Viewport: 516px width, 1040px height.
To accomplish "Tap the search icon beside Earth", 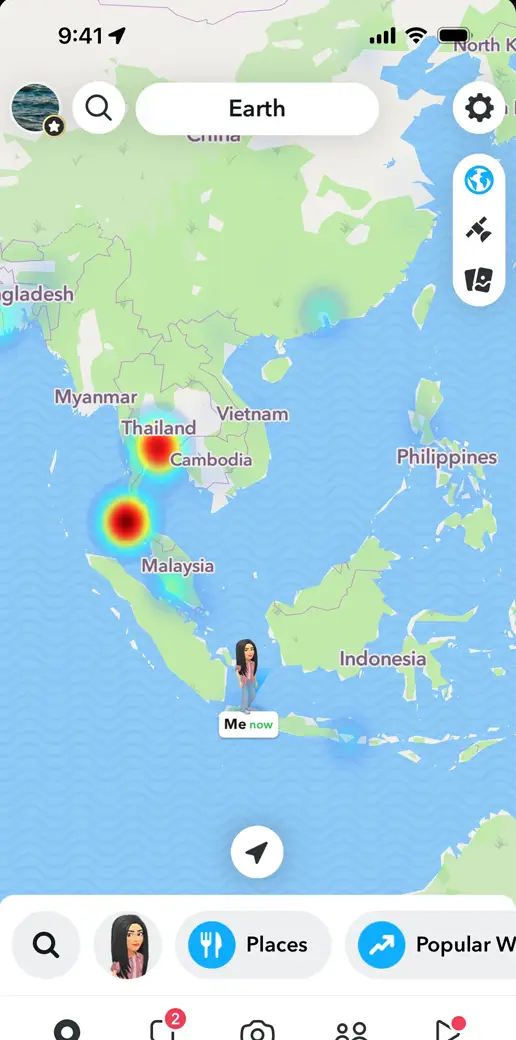I will click(99, 107).
